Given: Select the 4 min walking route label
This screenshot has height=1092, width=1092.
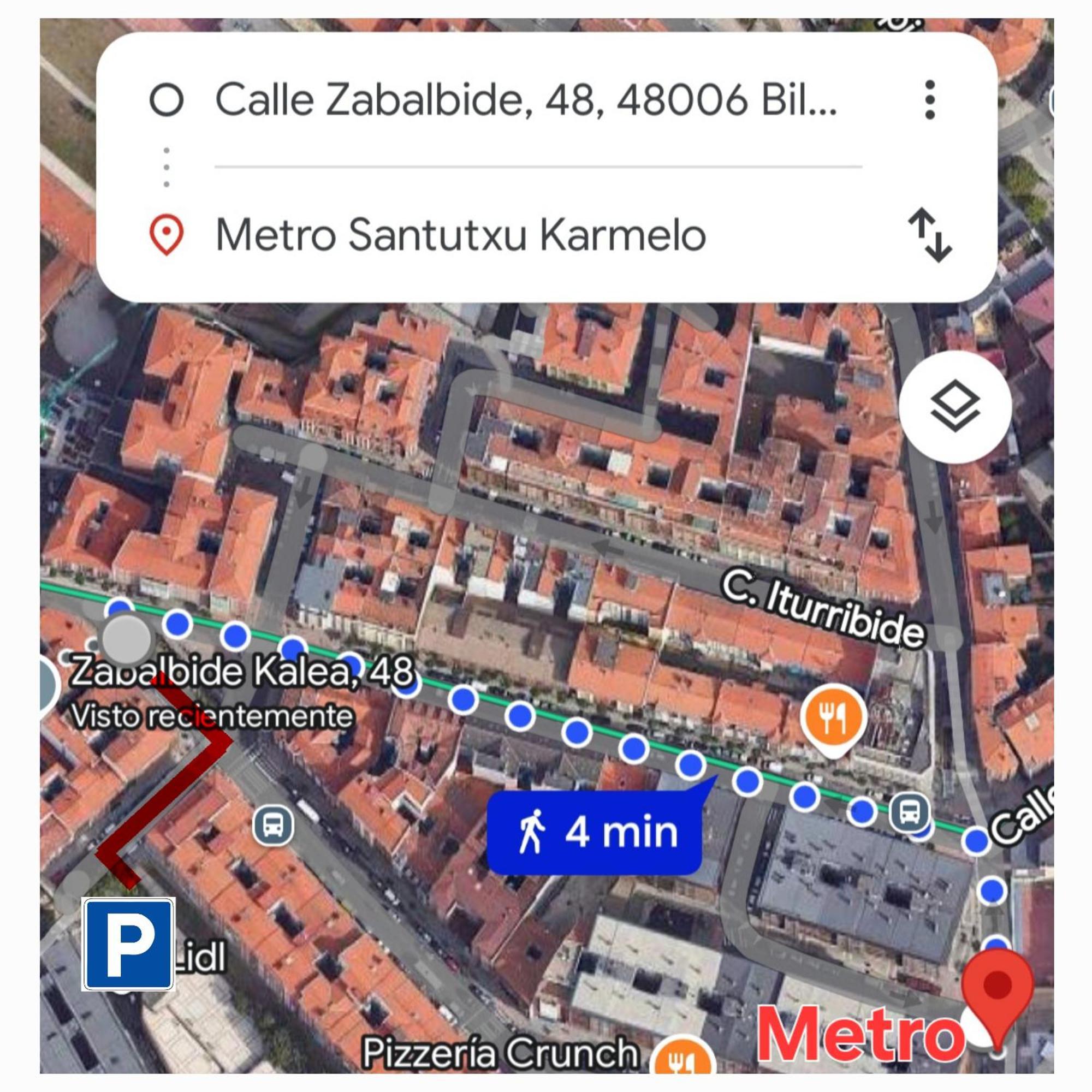Looking at the screenshot, I should (595, 833).
